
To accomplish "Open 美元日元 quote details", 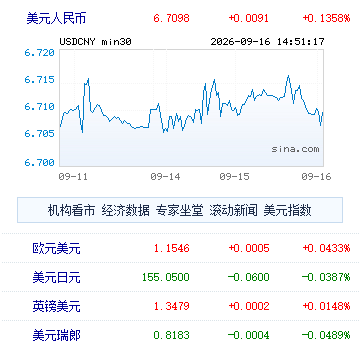I will pyautogui.click(x=57, y=277).
